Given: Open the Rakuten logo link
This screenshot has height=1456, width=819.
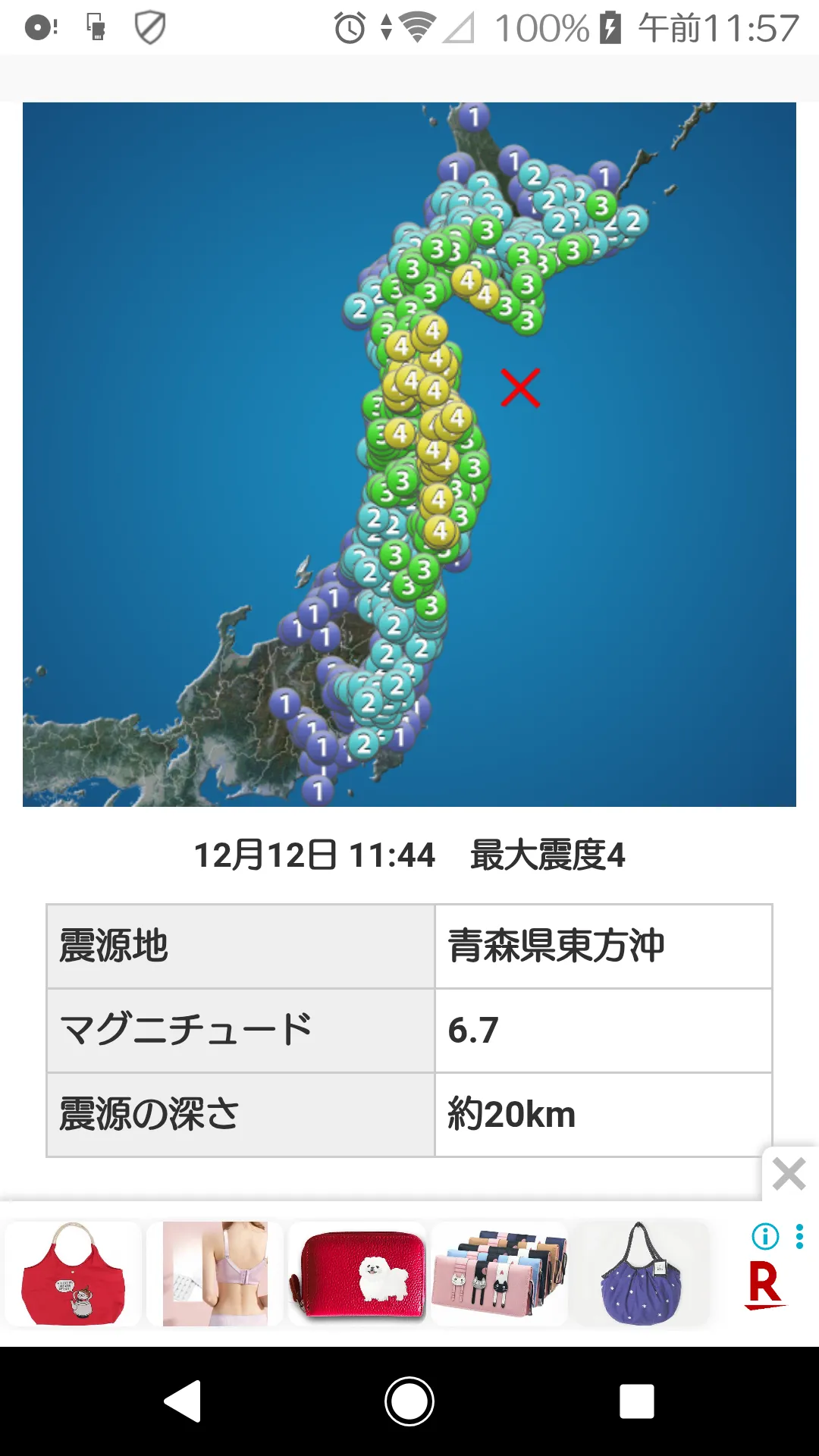Looking at the screenshot, I should pos(764,1284).
